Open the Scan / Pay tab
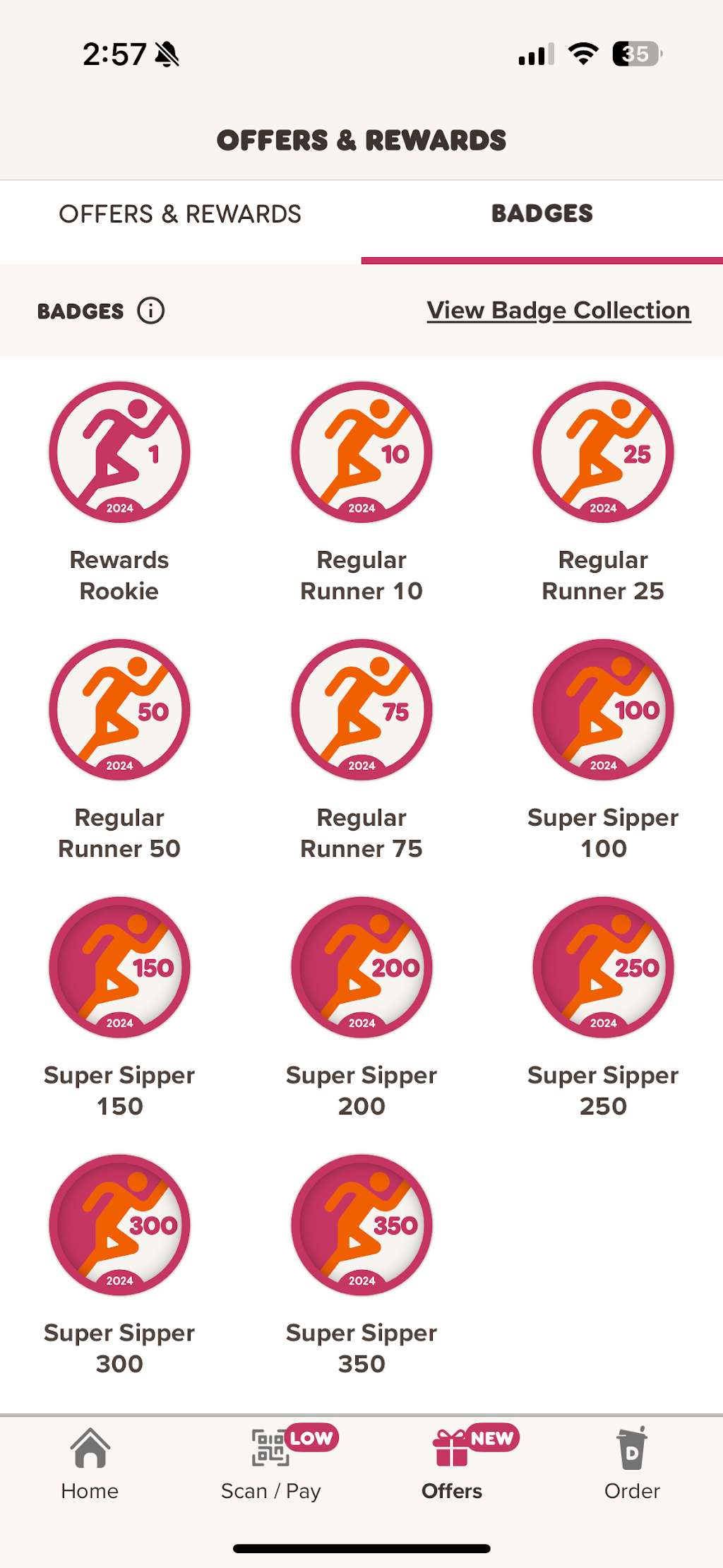The height and width of the screenshot is (1568, 723). [x=271, y=1463]
